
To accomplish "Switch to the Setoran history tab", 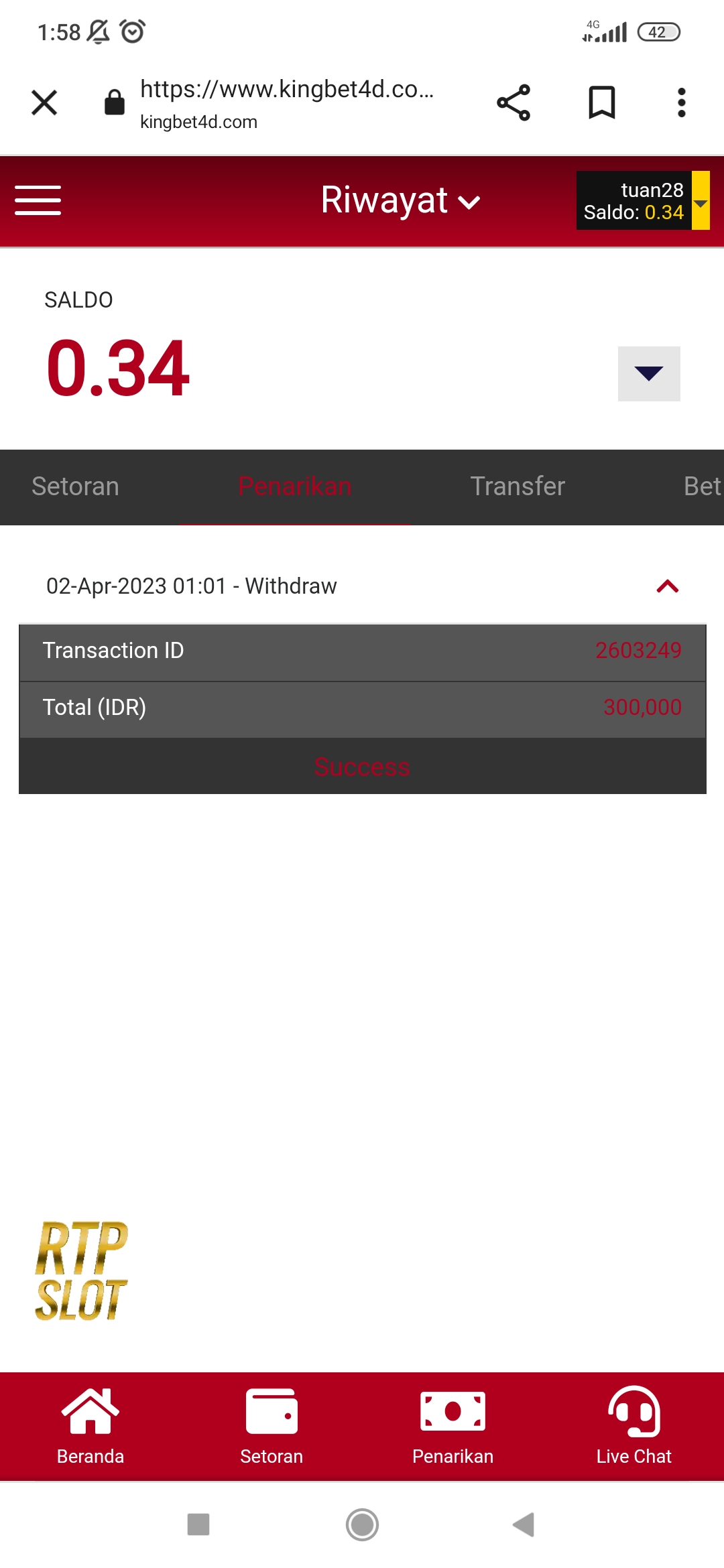I will (x=75, y=486).
